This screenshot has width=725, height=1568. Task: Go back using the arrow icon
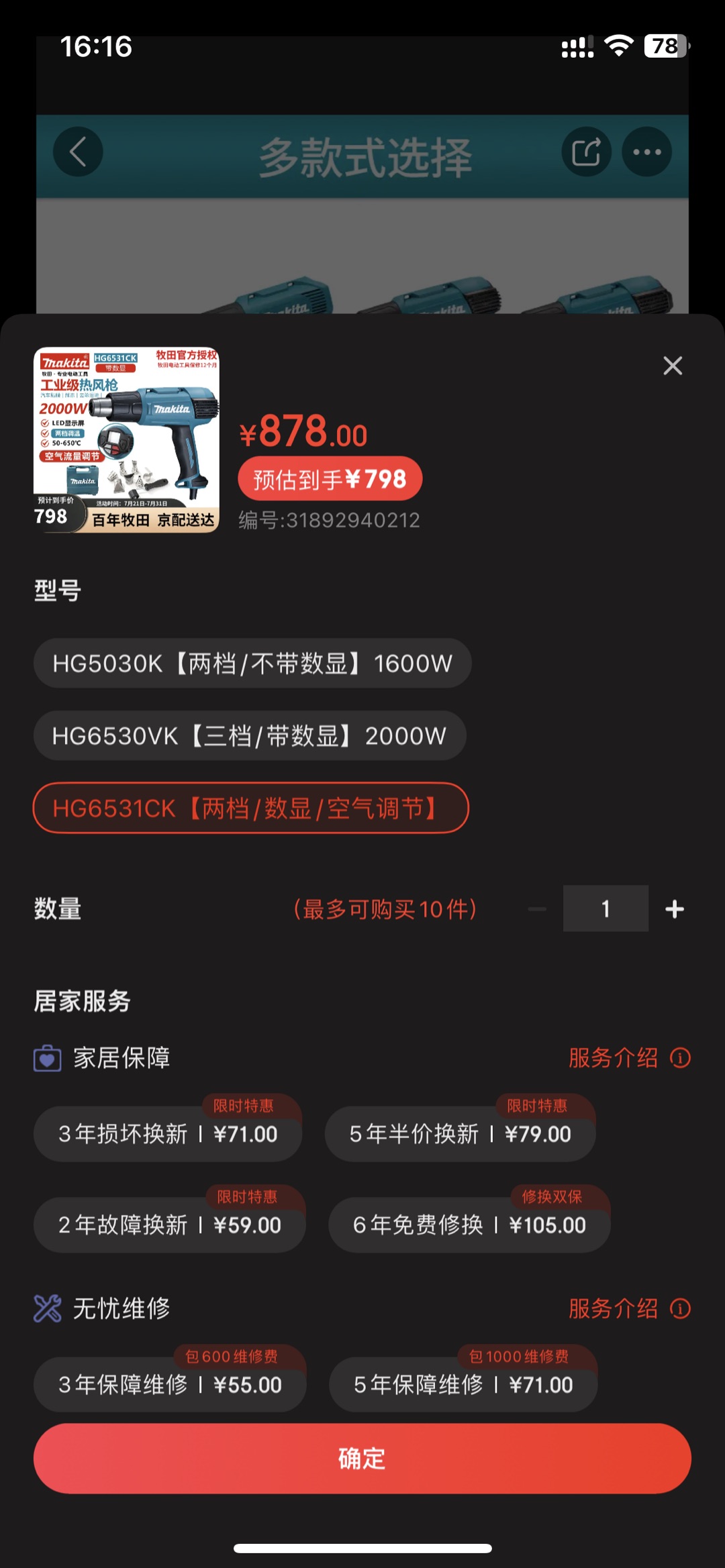pyautogui.click(x=78, y=152)
